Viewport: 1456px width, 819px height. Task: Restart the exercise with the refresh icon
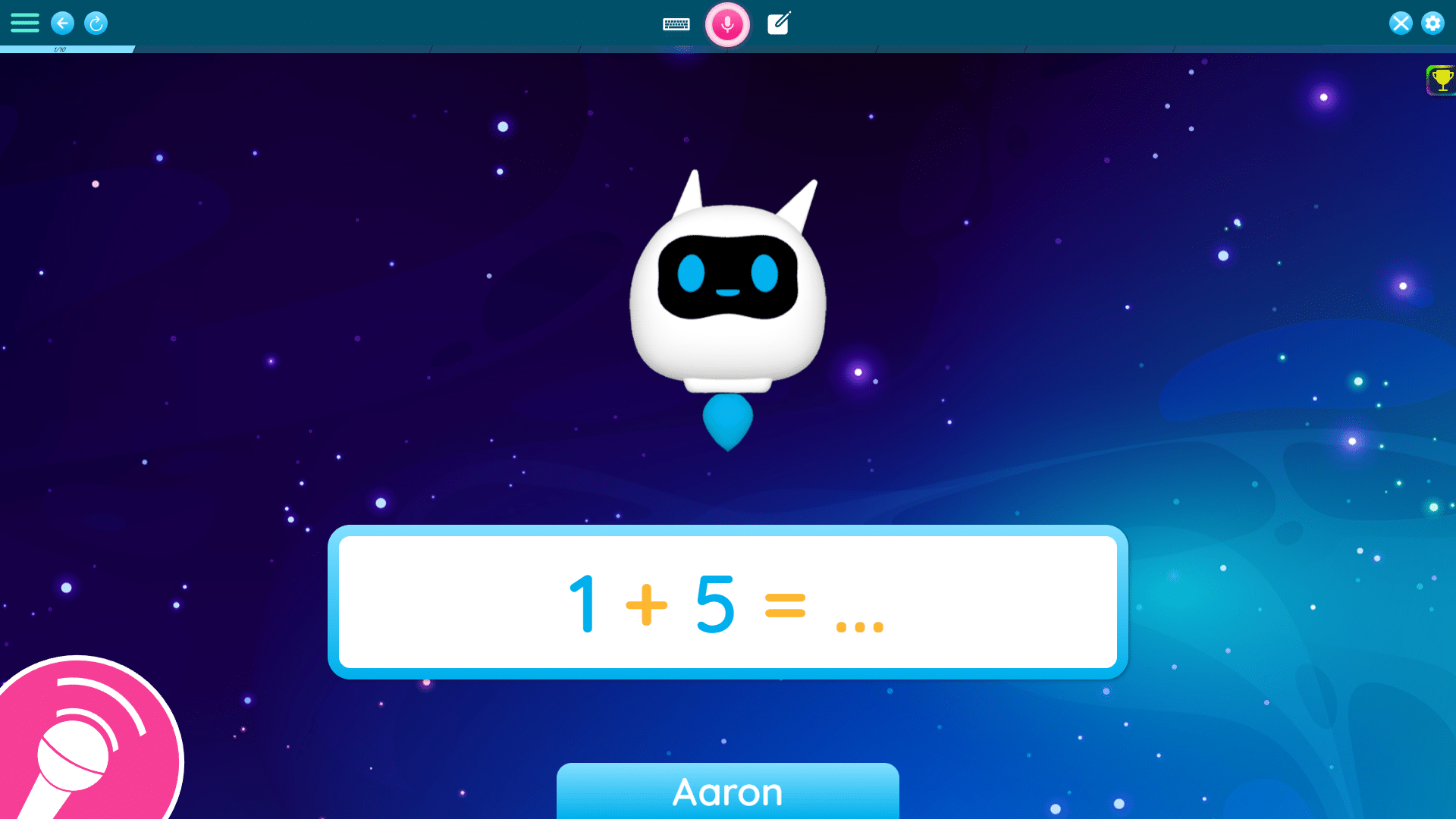pos(96,23)
